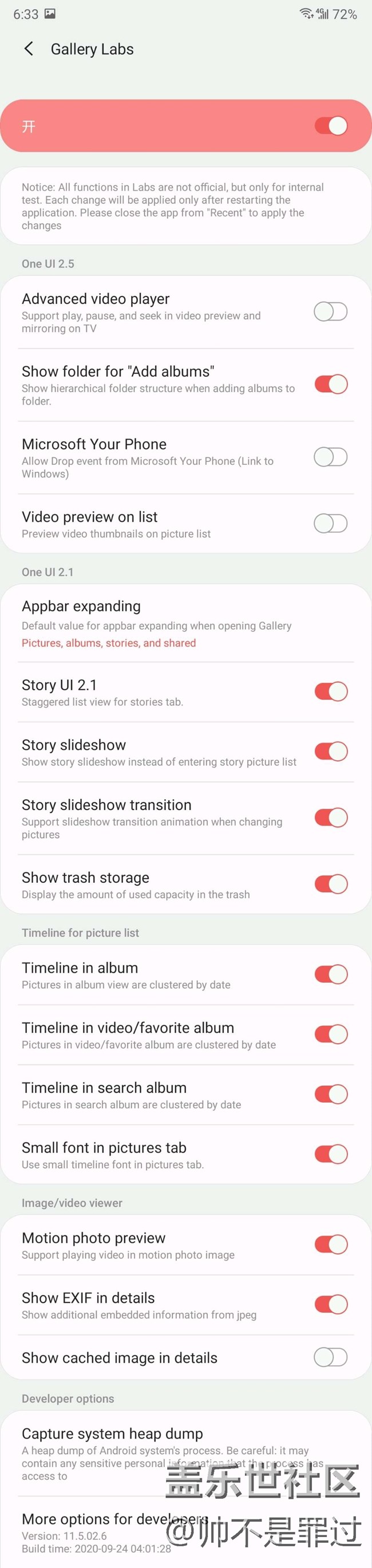The width and height of the screenshot is (372, 1568).
Task: Toggle Timeline in video/favorite album
Action: pyautogui.click(x=331, y=1034)
